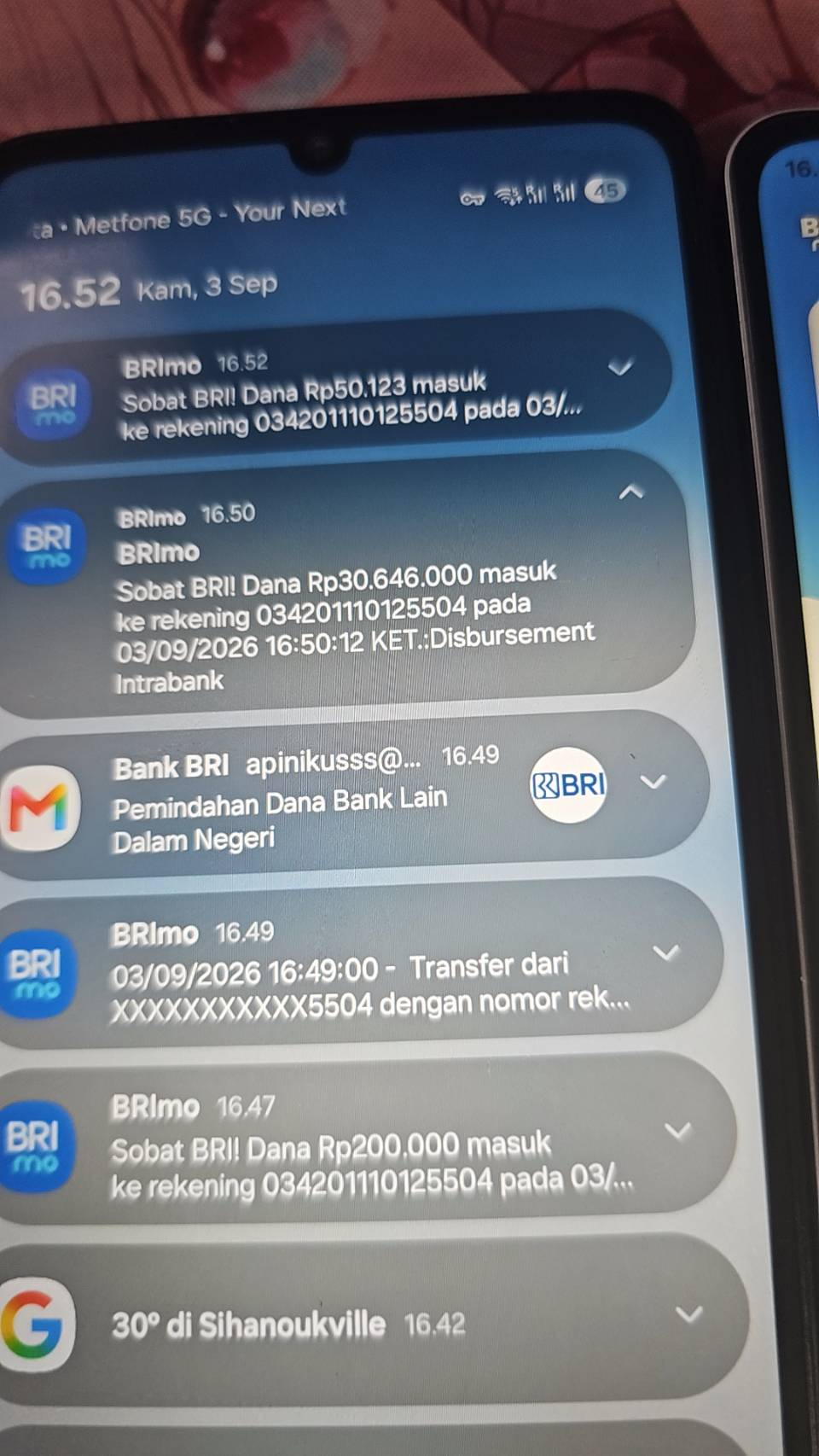Collapse the BRImo Rp30.646.000 notification
The height and width of the screenshot is (1456, 819).
pyautogui.click(x=630, y=492)
